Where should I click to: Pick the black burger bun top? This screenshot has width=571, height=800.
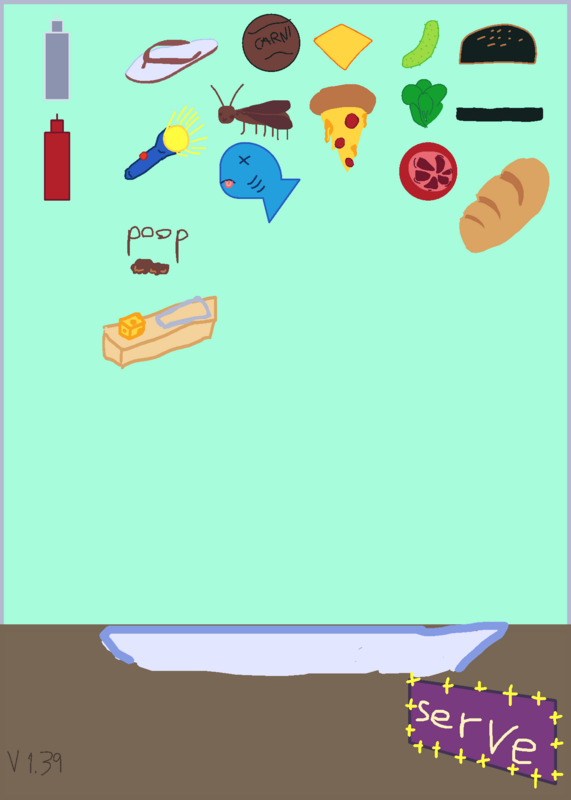pos(498,44)
